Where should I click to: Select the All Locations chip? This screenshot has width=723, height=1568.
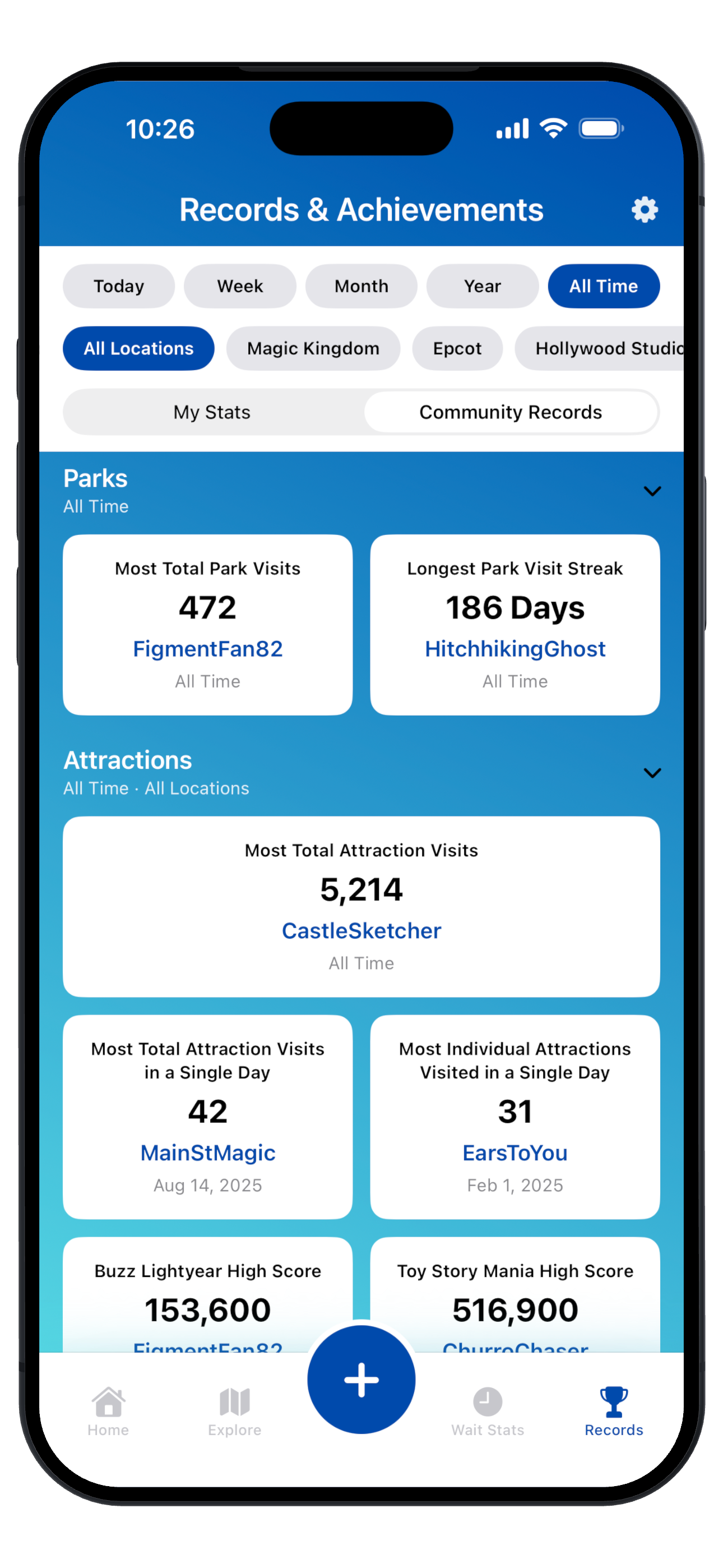[139, 349]
